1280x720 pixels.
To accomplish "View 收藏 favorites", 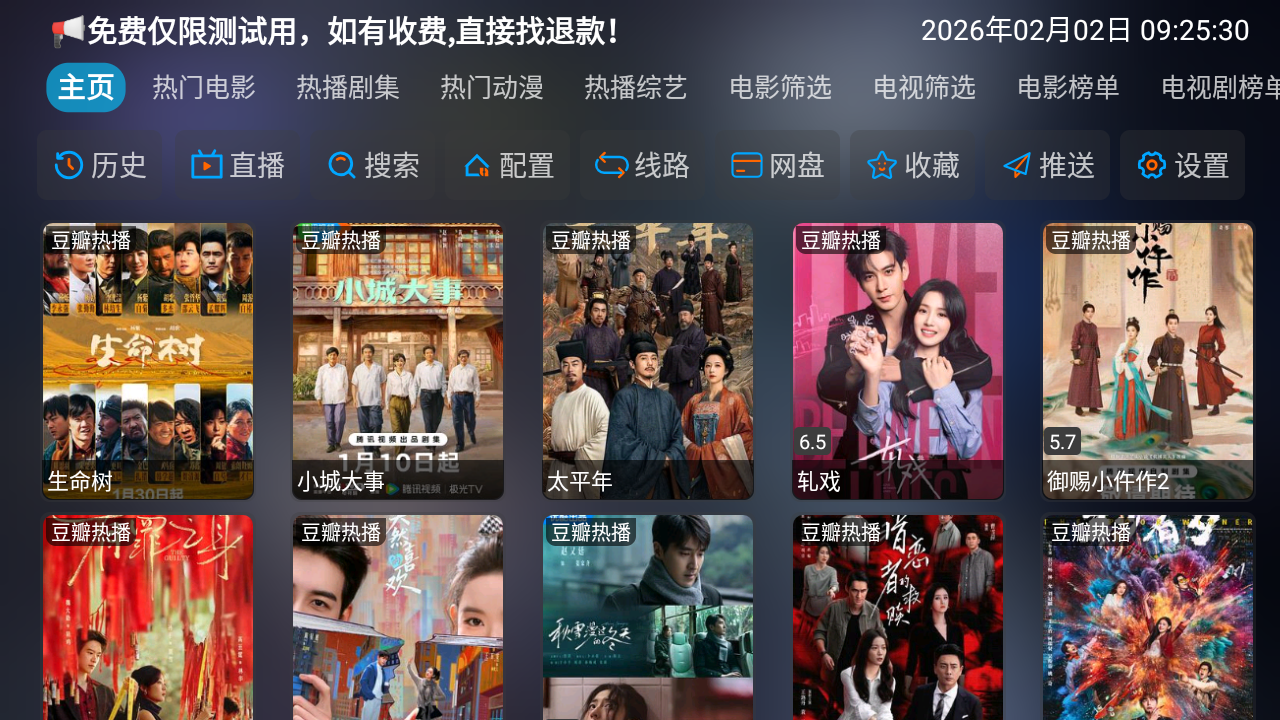I will tap(913, 165).
